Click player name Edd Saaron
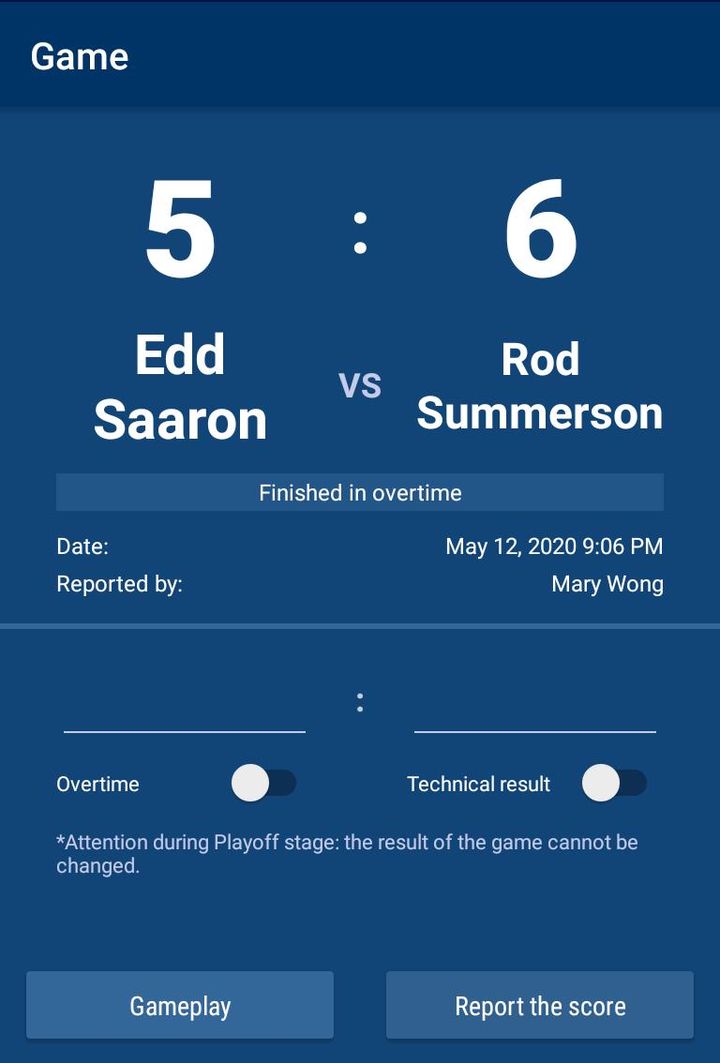Viewport: 720px width, 1063px height. [x=180, y=387]
